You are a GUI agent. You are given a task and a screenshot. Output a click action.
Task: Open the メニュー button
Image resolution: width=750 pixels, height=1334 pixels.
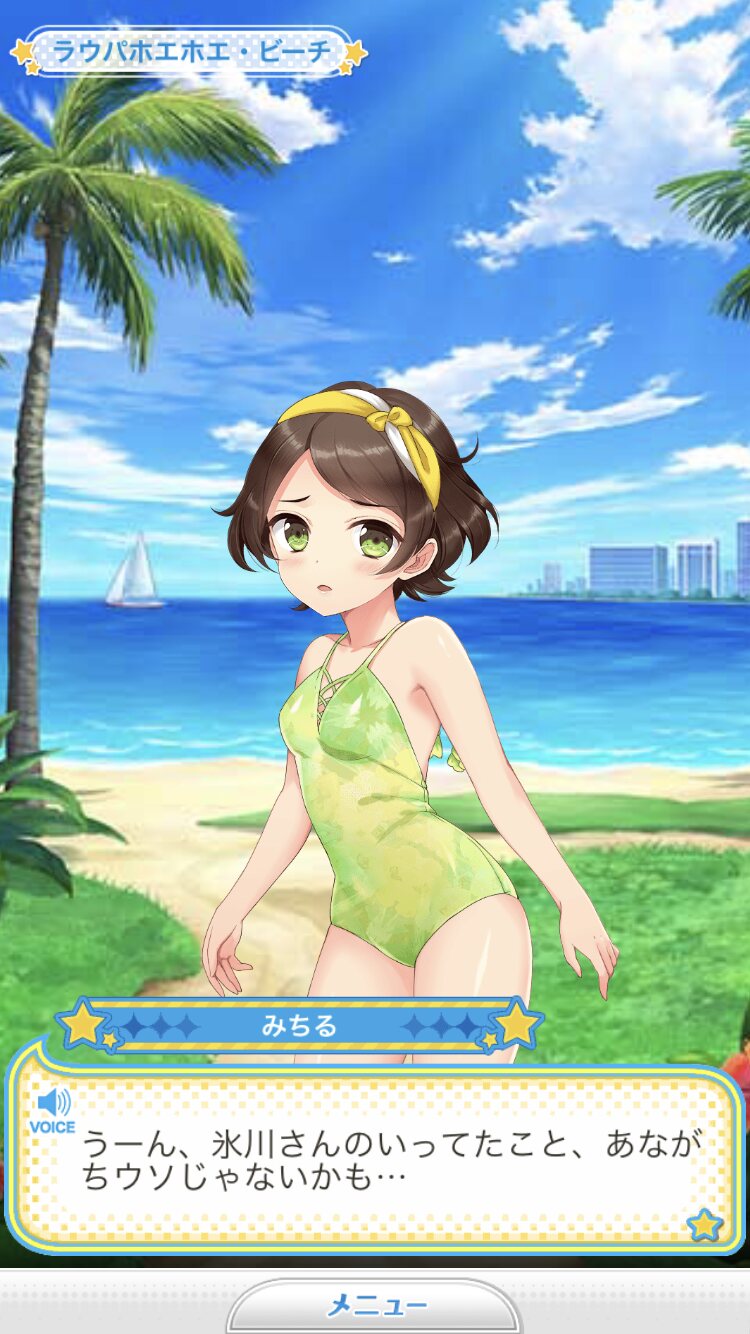[x=376, y=1306]
